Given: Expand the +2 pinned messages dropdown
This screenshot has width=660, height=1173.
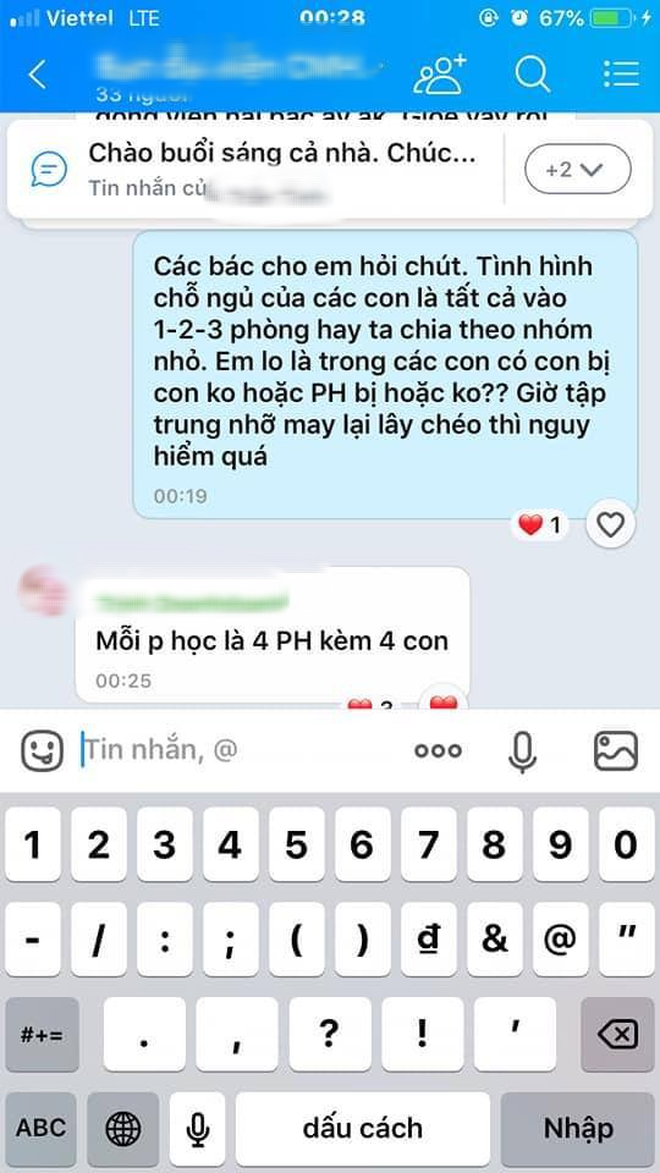Looking at the screenshot, I should coord(578,169).
